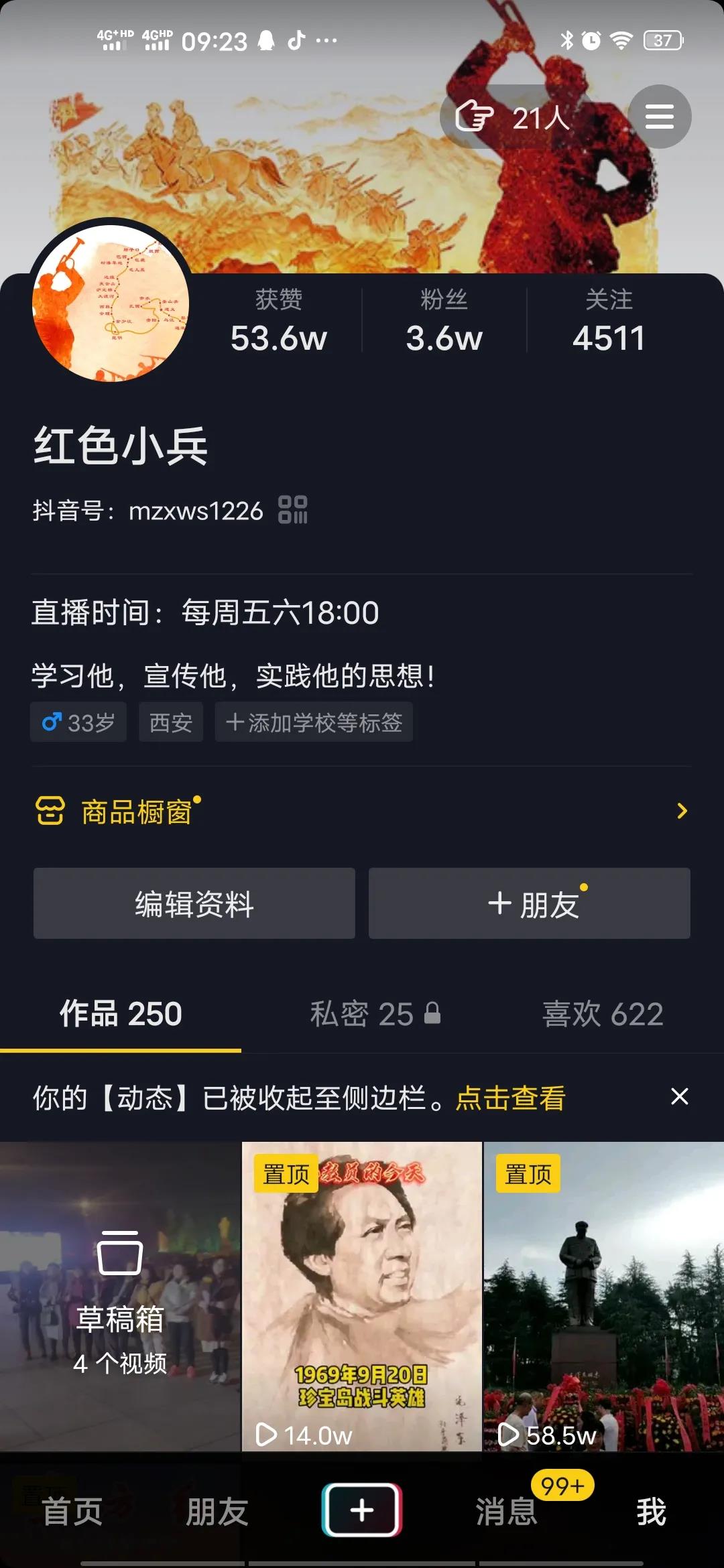This screenshot has height=1568, width=724.
Task: Add a school tag via 添加学校等标签
Action: [x=313, y=722]
